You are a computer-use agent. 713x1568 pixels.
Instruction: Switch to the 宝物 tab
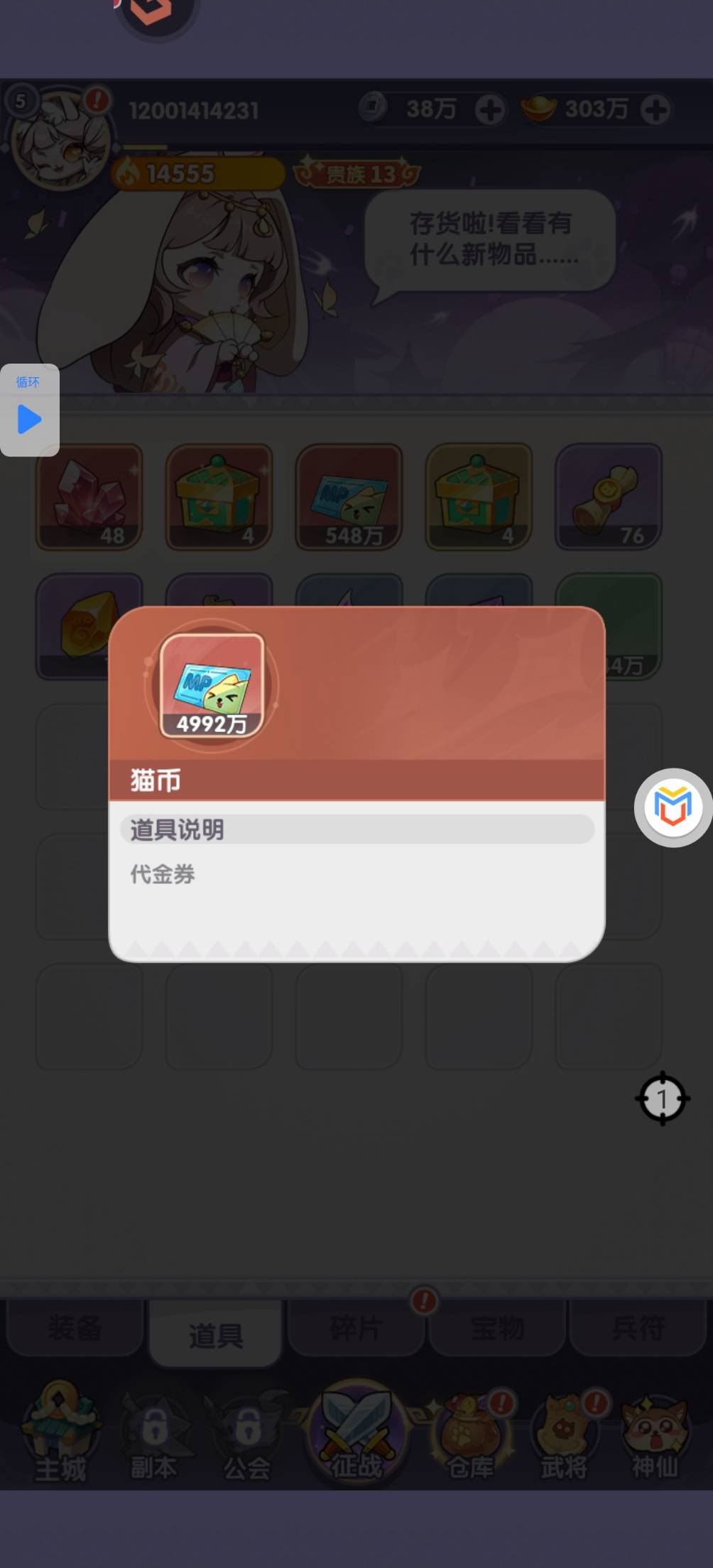[497, 1328]
